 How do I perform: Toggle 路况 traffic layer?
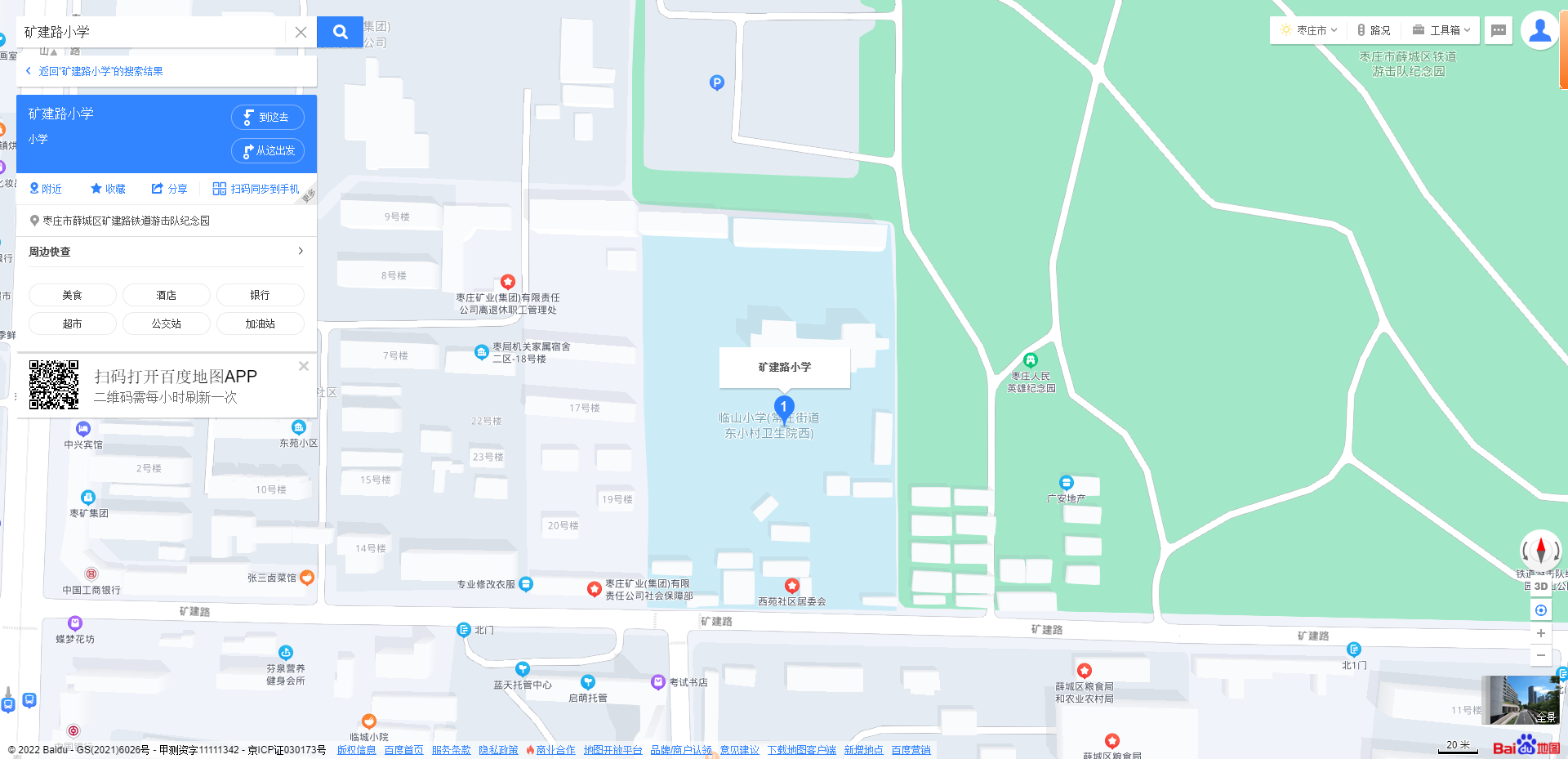pos(1374,30)
